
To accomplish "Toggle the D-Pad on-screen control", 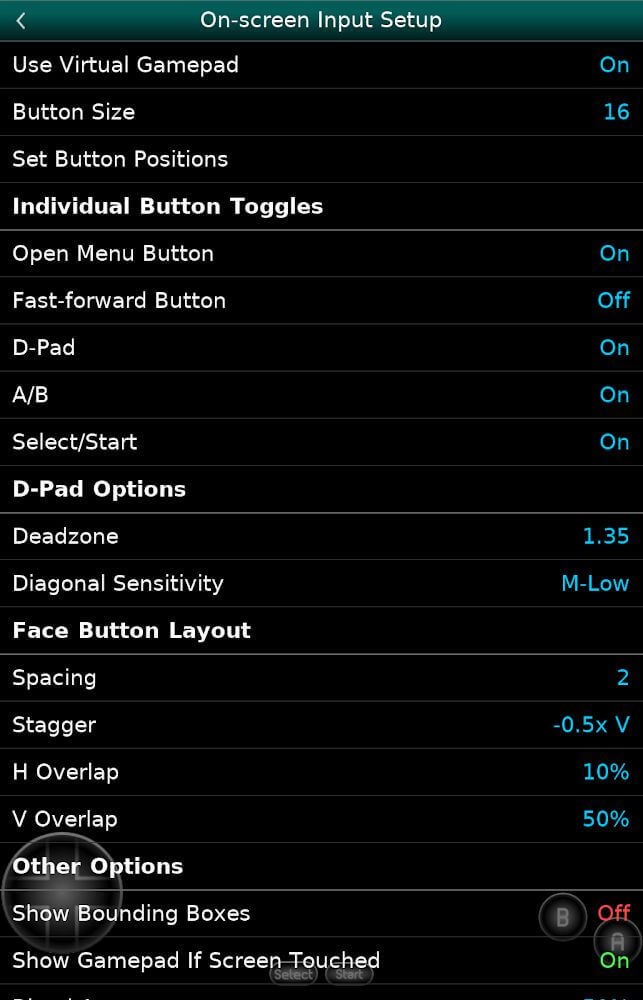I will point(321,347).
